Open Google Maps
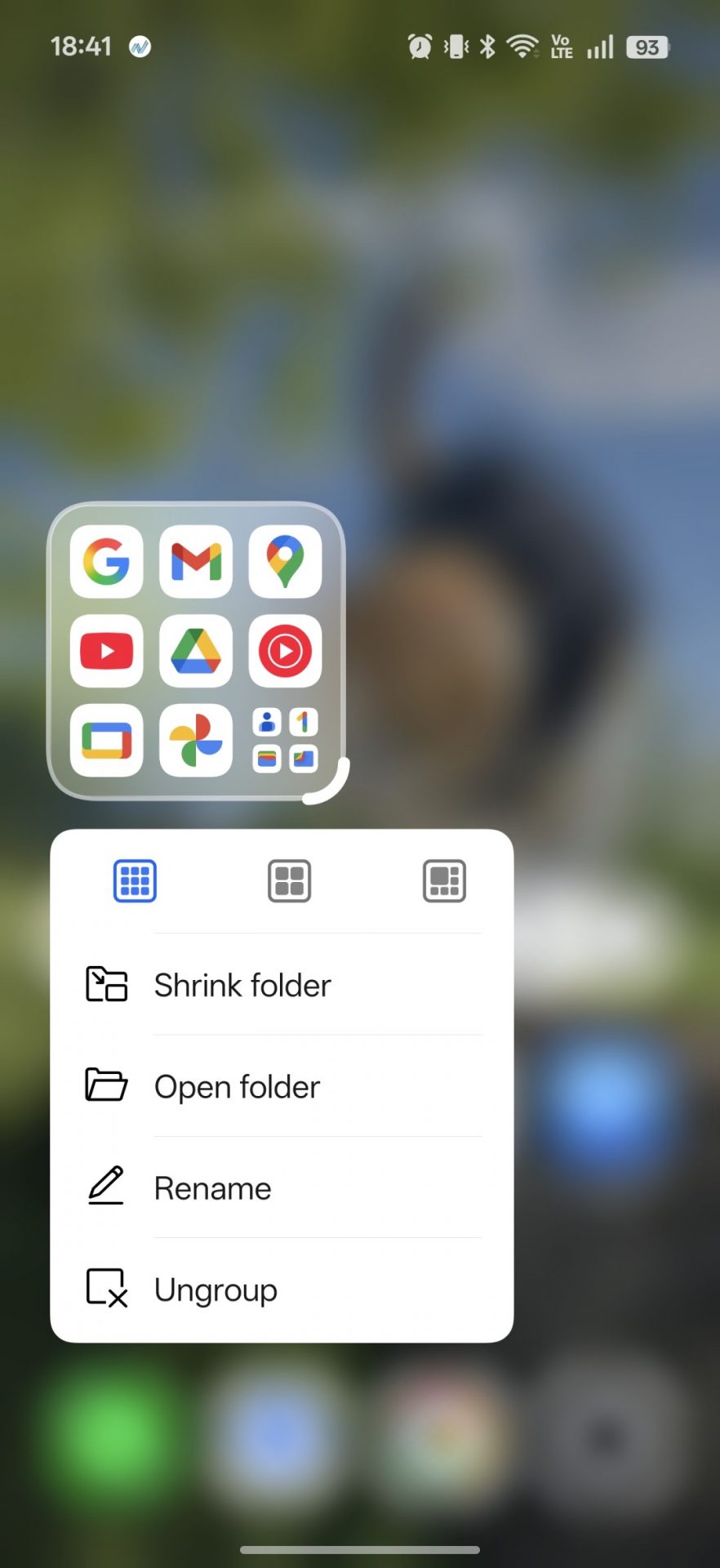 point(285,562)
